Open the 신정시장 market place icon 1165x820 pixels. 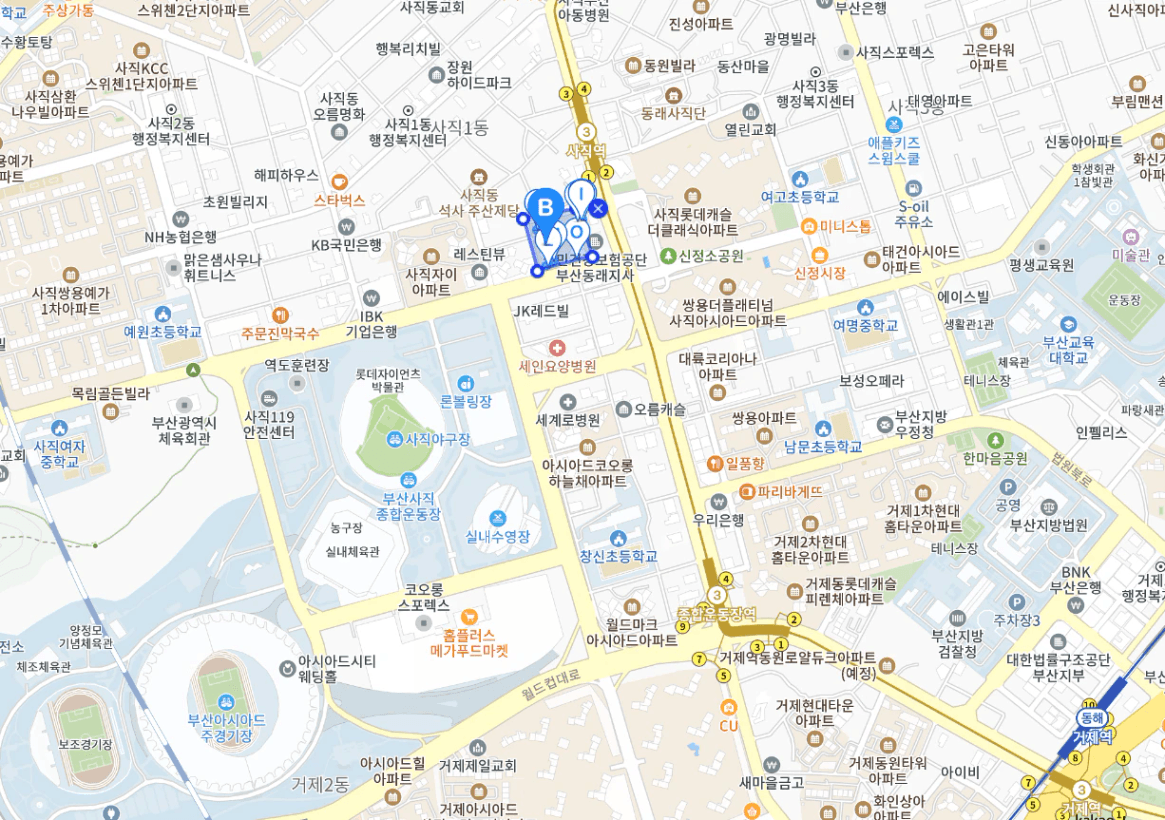click(820, 255)
